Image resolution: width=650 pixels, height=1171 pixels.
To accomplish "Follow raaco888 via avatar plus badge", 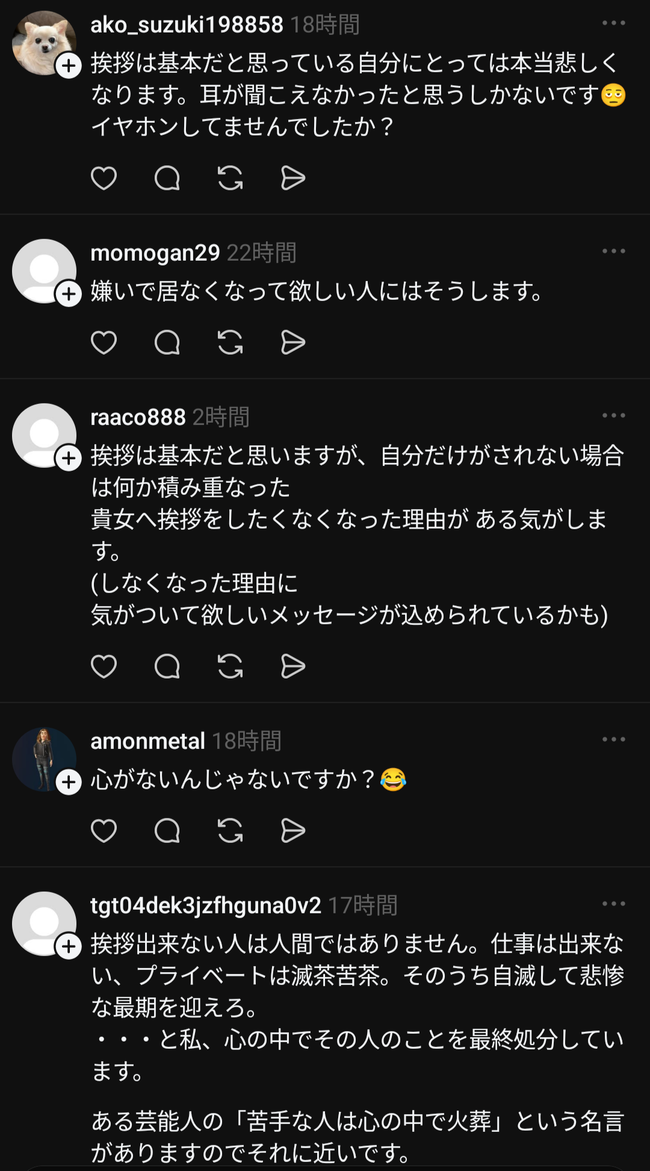I will [68, 458].
